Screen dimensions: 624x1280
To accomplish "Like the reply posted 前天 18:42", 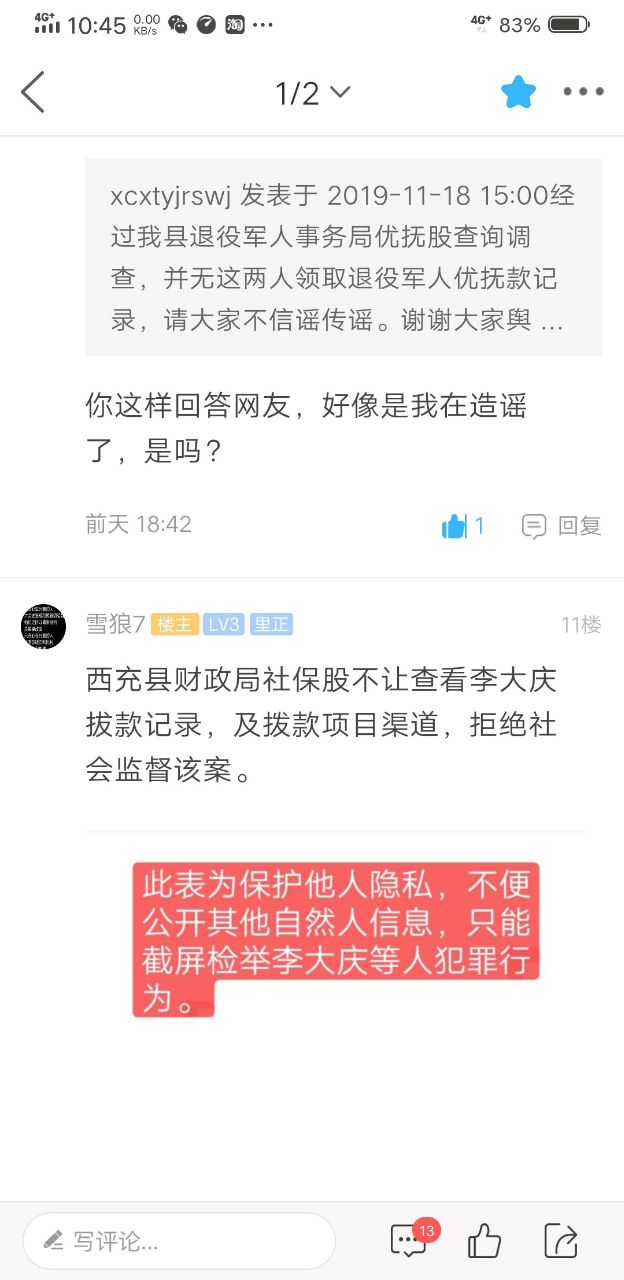I will 462,525.
